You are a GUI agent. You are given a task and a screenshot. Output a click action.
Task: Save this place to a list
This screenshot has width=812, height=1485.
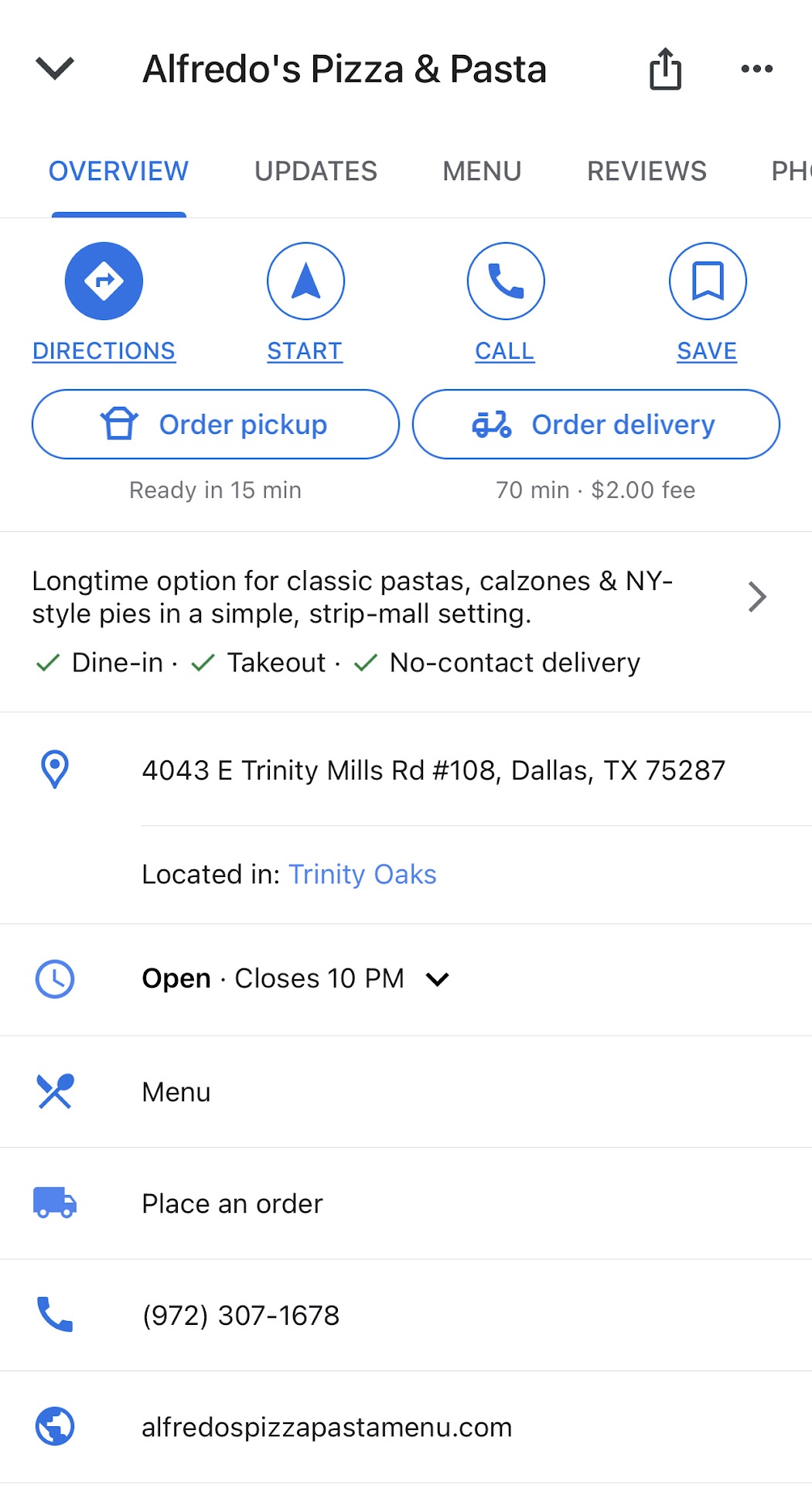(707, 282)
